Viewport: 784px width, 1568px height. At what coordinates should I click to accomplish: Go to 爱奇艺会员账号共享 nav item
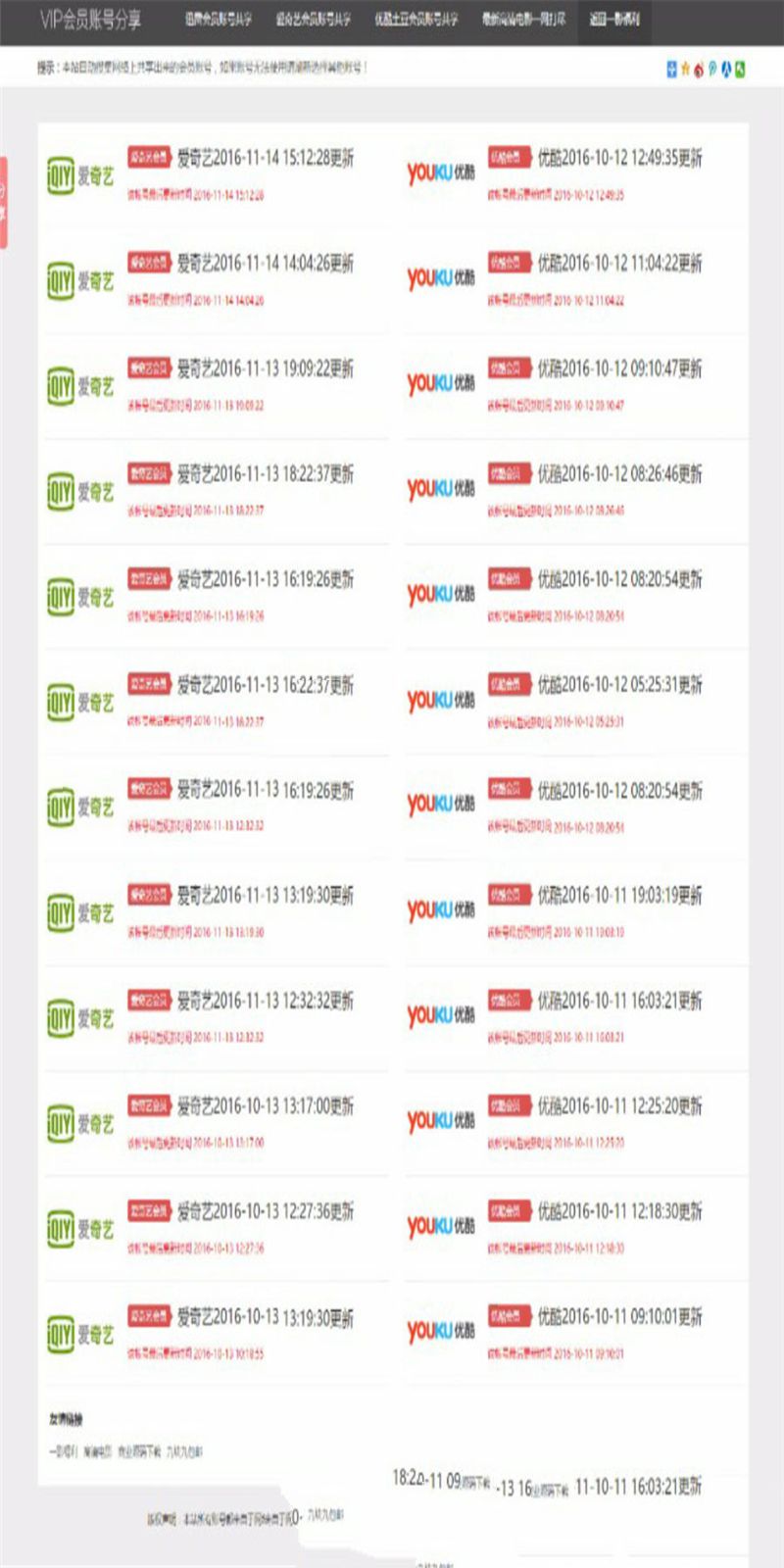pos(313,20)
